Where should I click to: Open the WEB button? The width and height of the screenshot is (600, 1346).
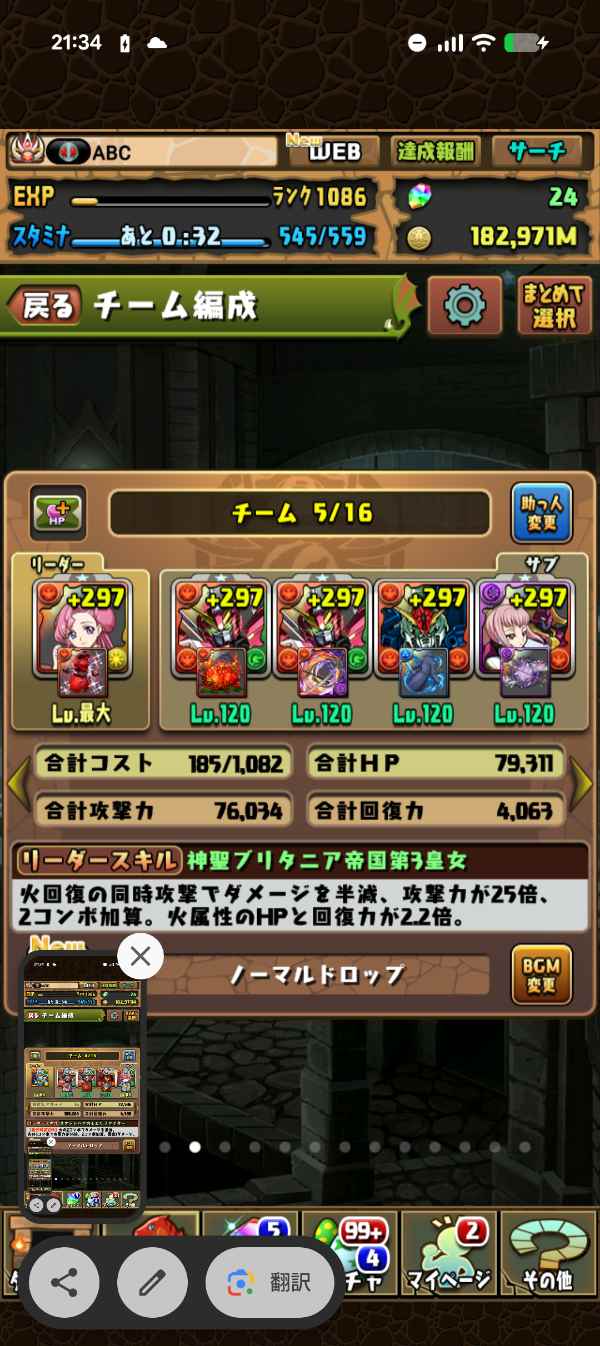pos(325,151)
